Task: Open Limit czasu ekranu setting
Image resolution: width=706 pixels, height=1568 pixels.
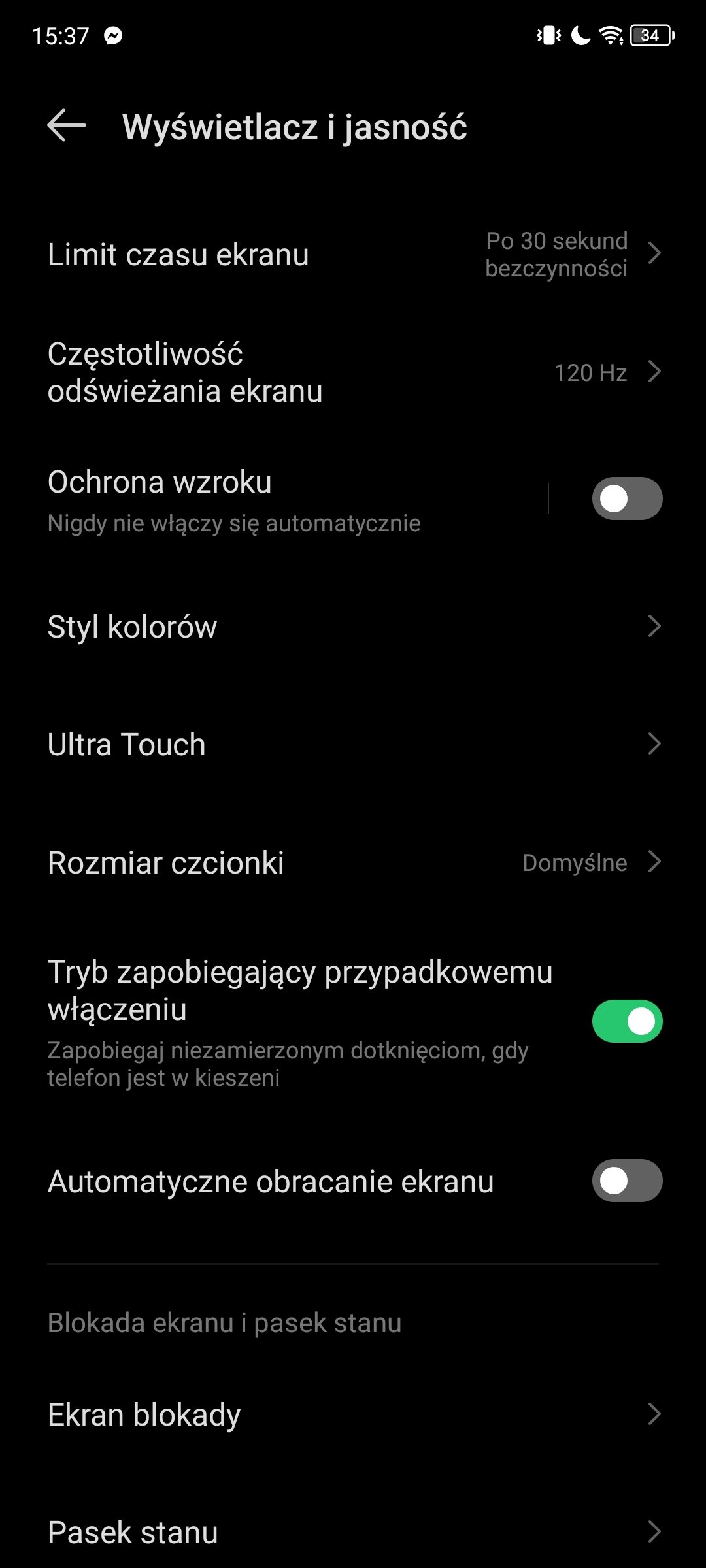Action: [353, 254]
